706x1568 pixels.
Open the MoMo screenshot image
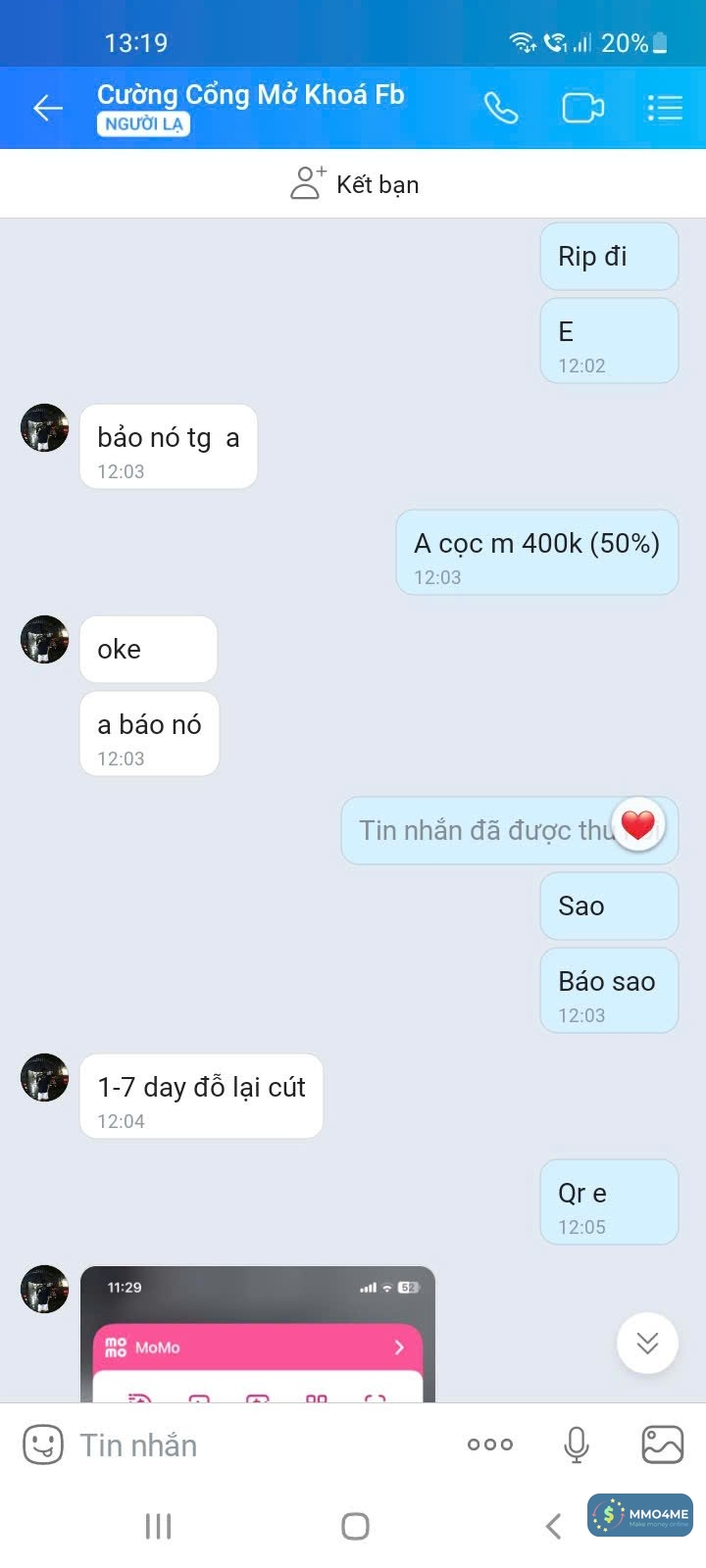(x=257, y=1333)
